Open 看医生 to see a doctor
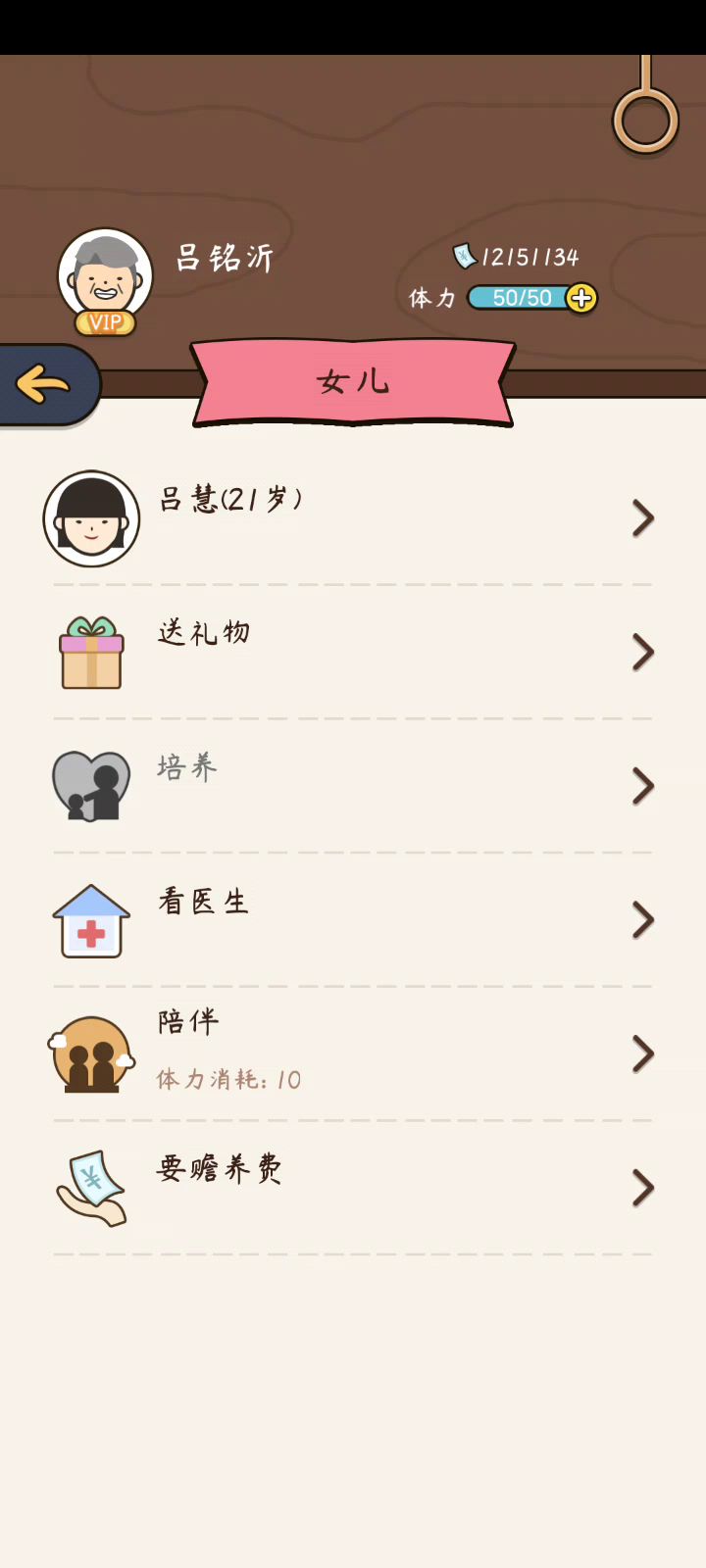The height and width of the screenshot is (1568, 706). (x=353, y=919)
